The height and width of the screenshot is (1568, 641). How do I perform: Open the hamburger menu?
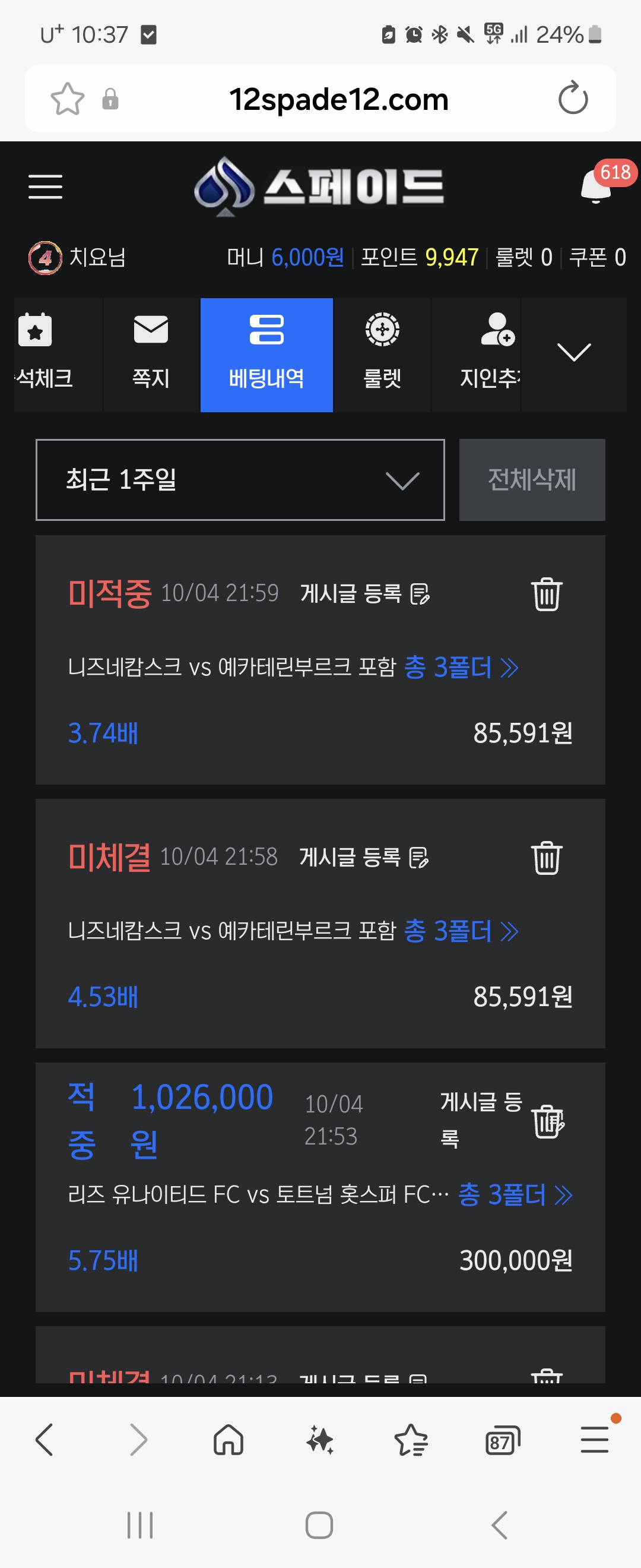tap(46, 186)
